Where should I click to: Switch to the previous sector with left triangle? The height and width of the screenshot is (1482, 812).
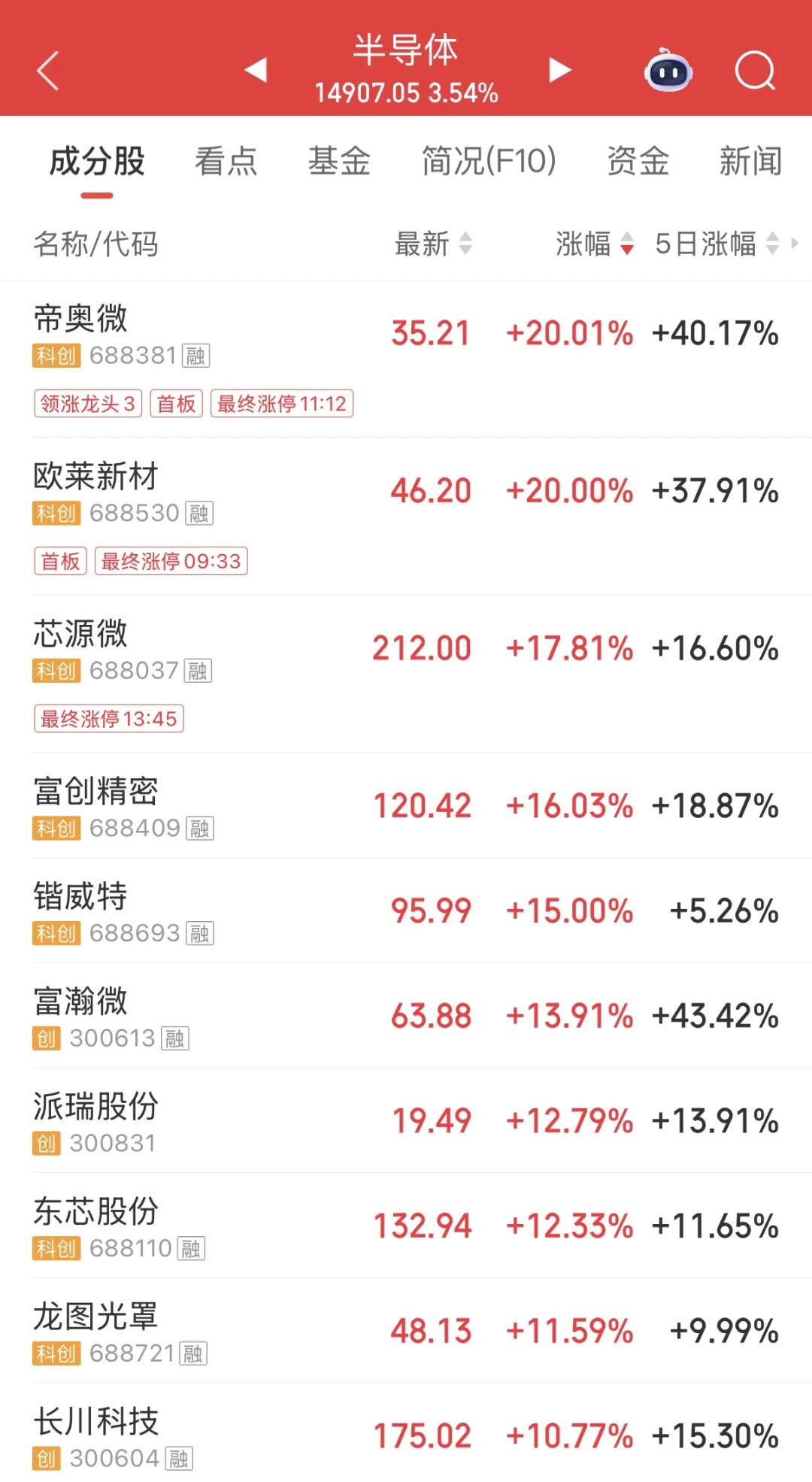tap(256, 70)
